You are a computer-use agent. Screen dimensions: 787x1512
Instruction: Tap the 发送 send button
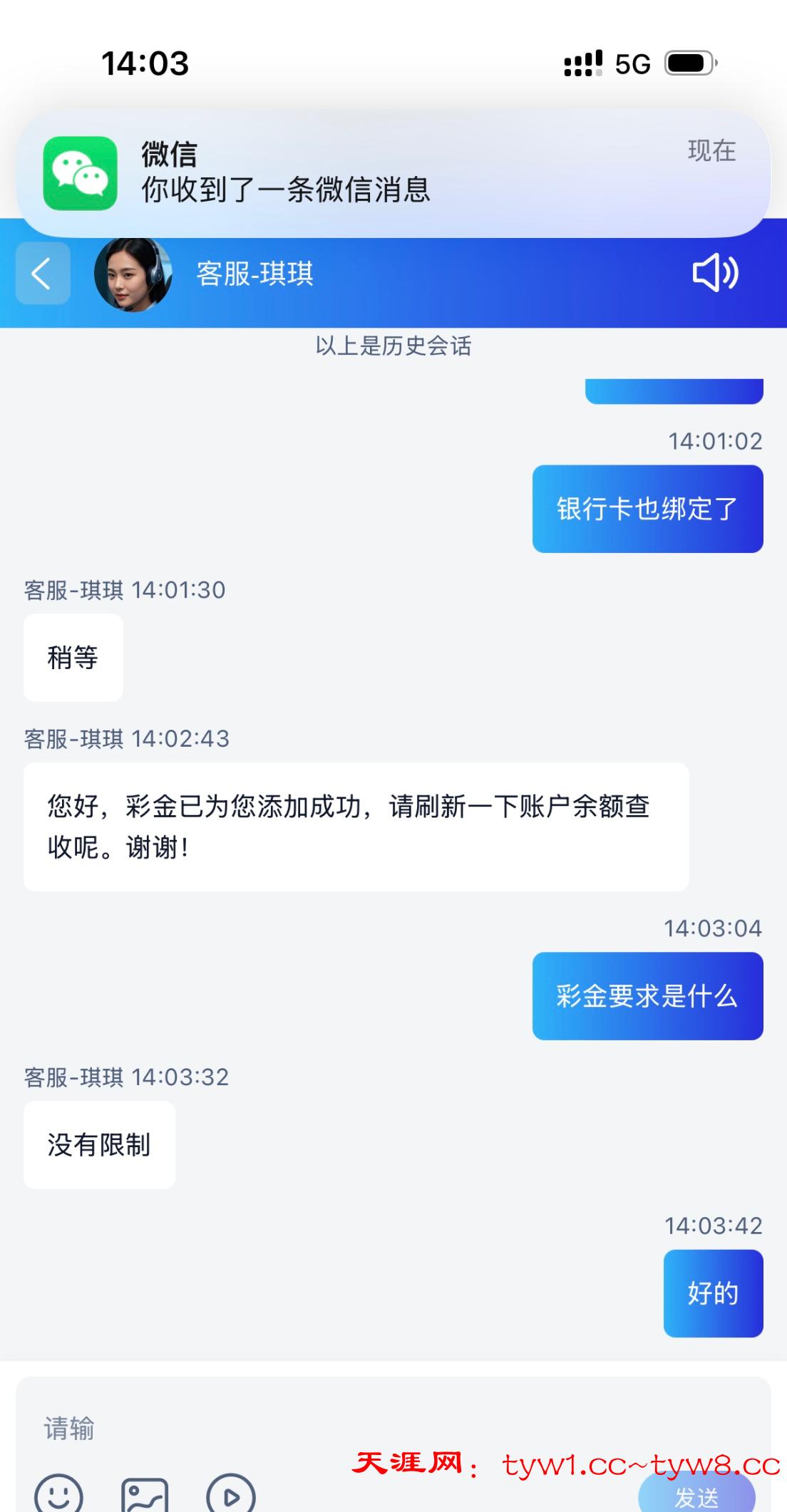pos(696,1495)
